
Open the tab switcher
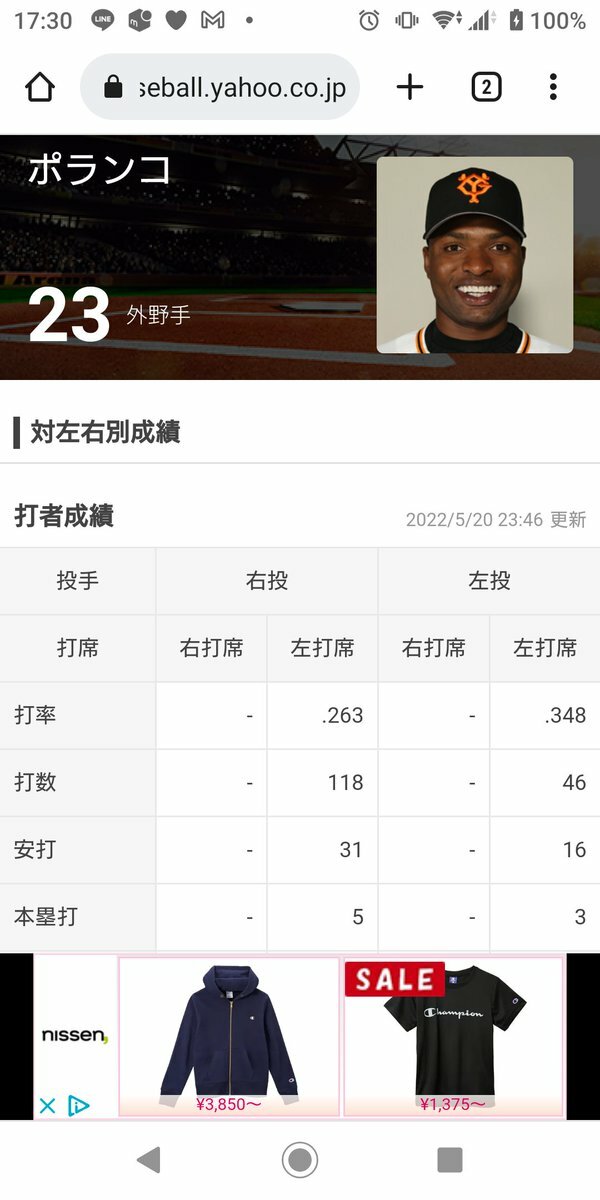pyautogui.click(x=486, y=88)
